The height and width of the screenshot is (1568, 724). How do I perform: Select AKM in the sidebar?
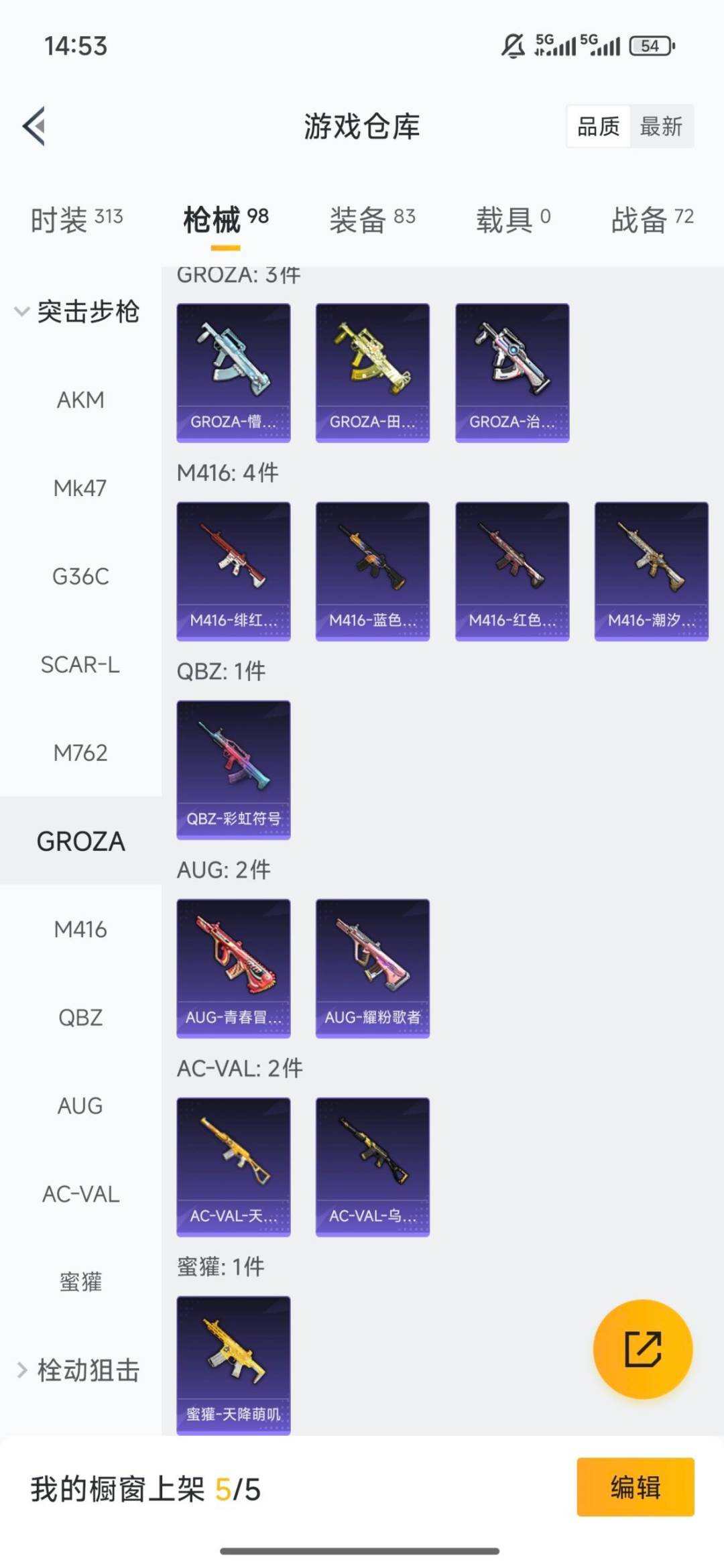tap(80, 400)
